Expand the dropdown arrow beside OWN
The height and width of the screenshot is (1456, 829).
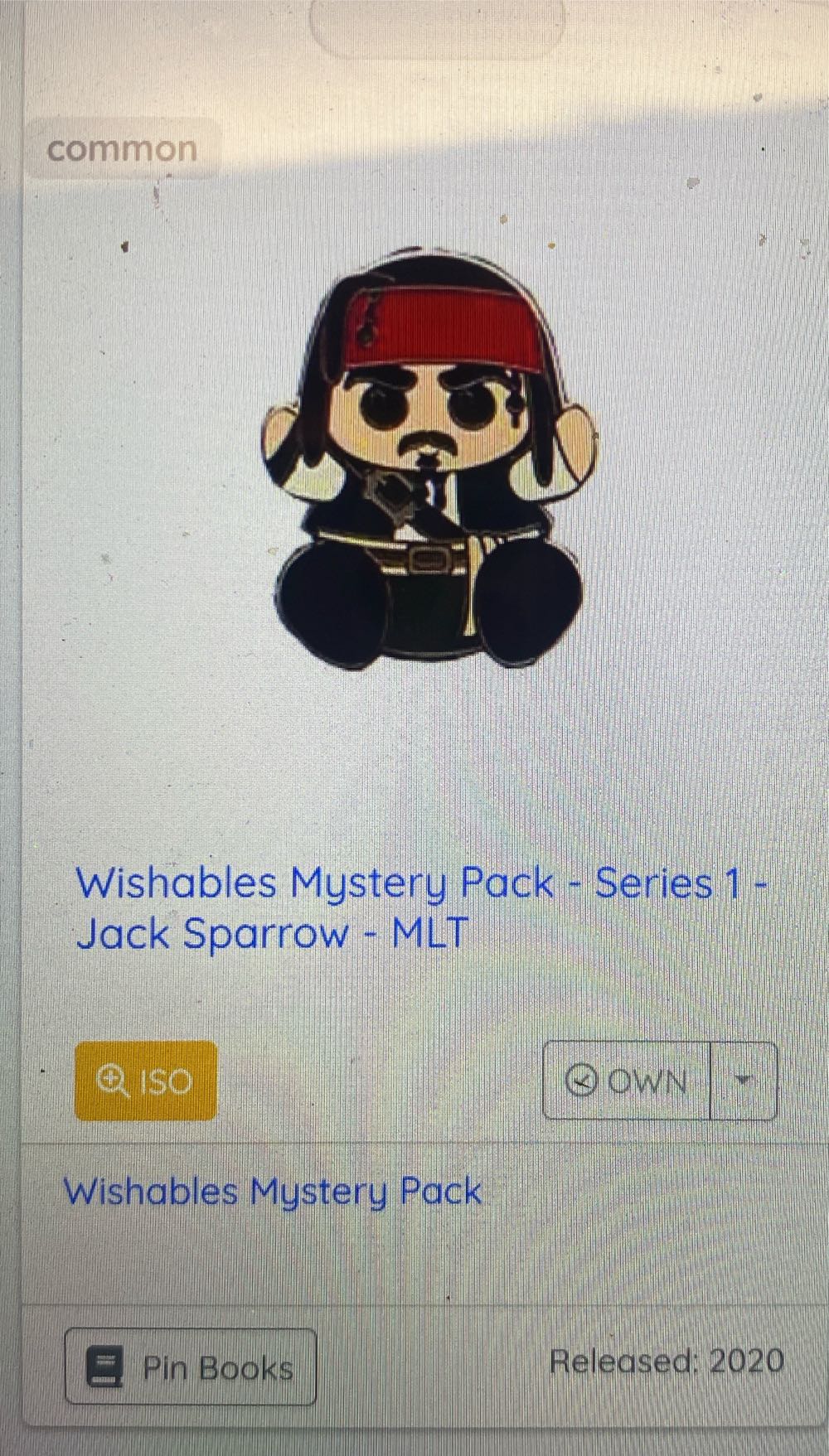(744, 1081)
